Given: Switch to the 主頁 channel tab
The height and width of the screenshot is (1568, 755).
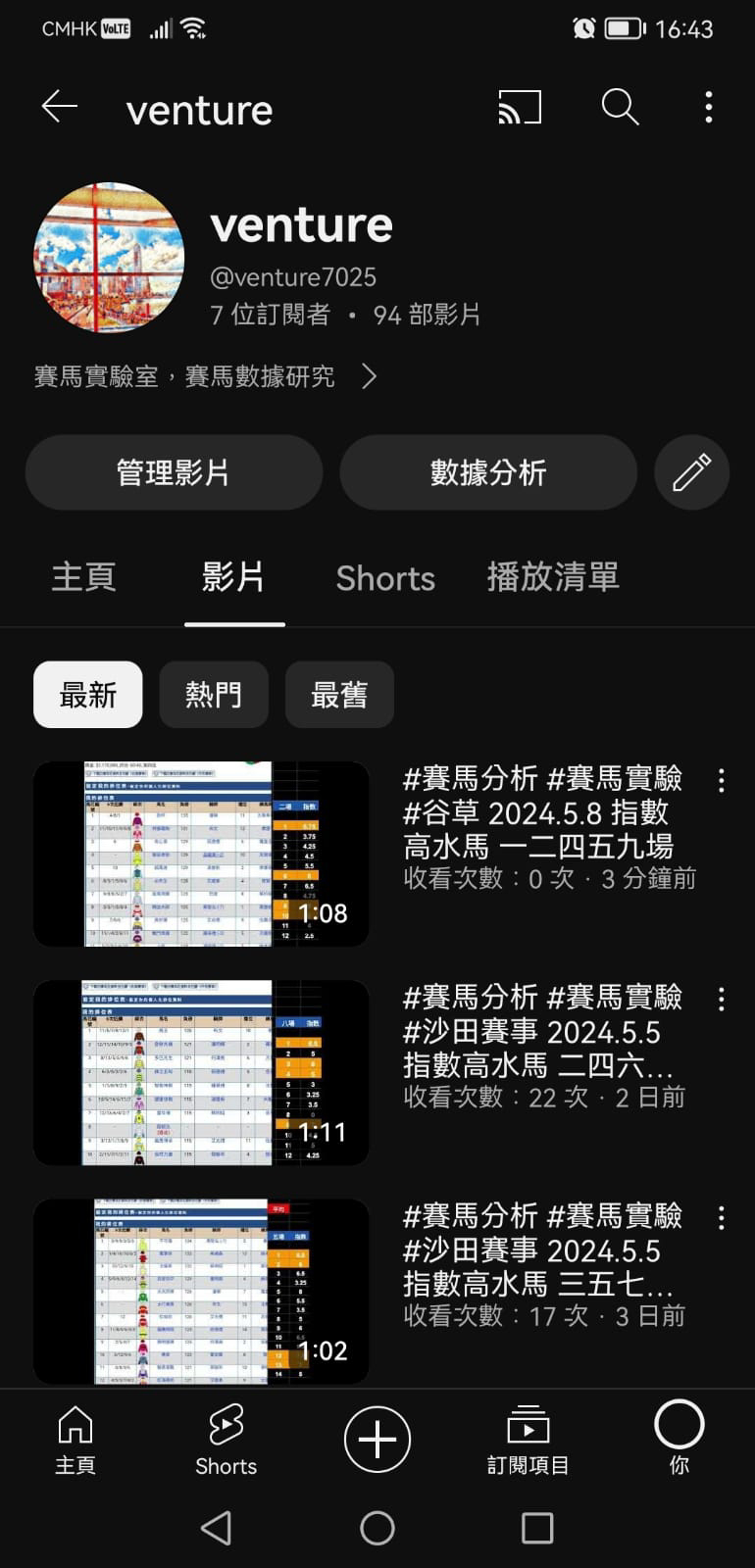Looking at the screenshot, I should 83,577.
